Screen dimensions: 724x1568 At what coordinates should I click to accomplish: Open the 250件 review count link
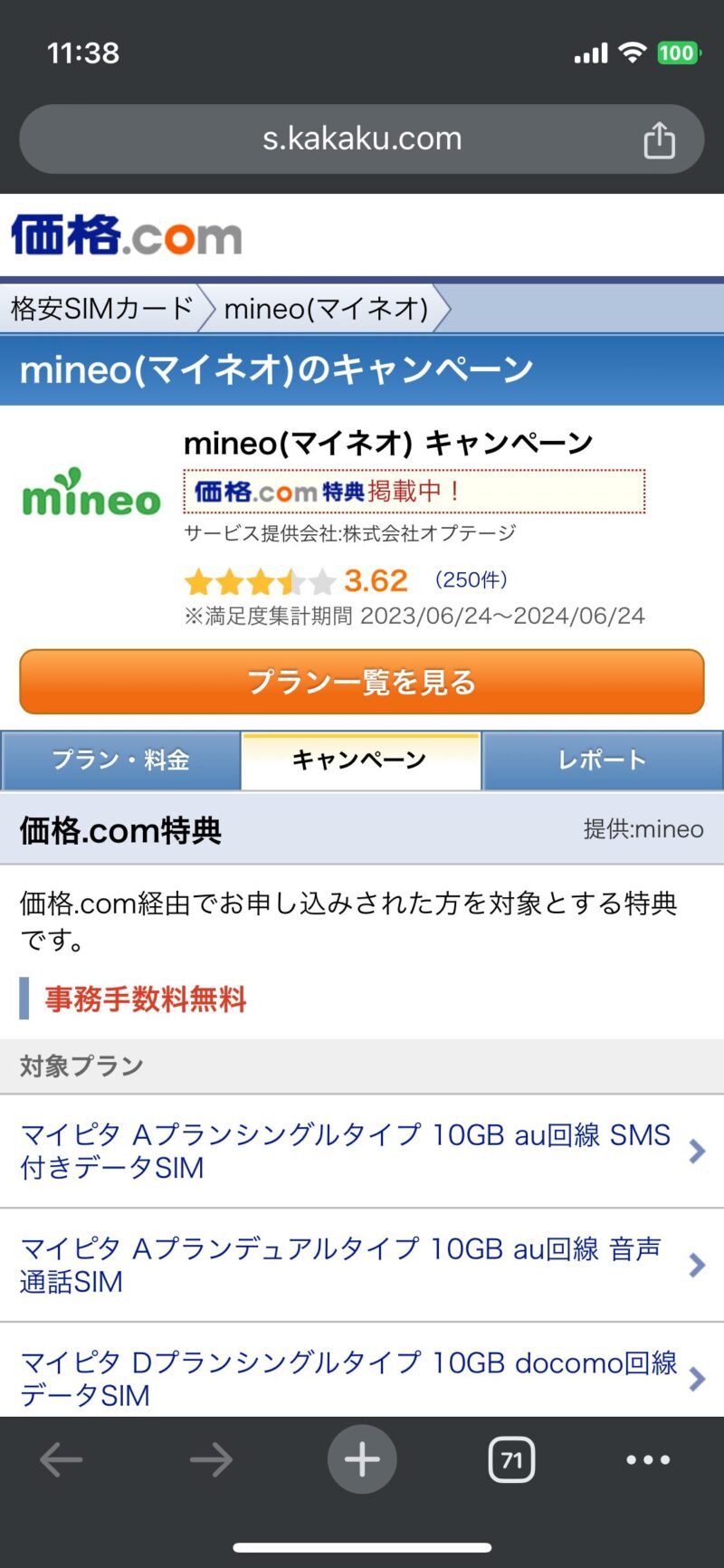pyautogui.click(x=470, y=580)
